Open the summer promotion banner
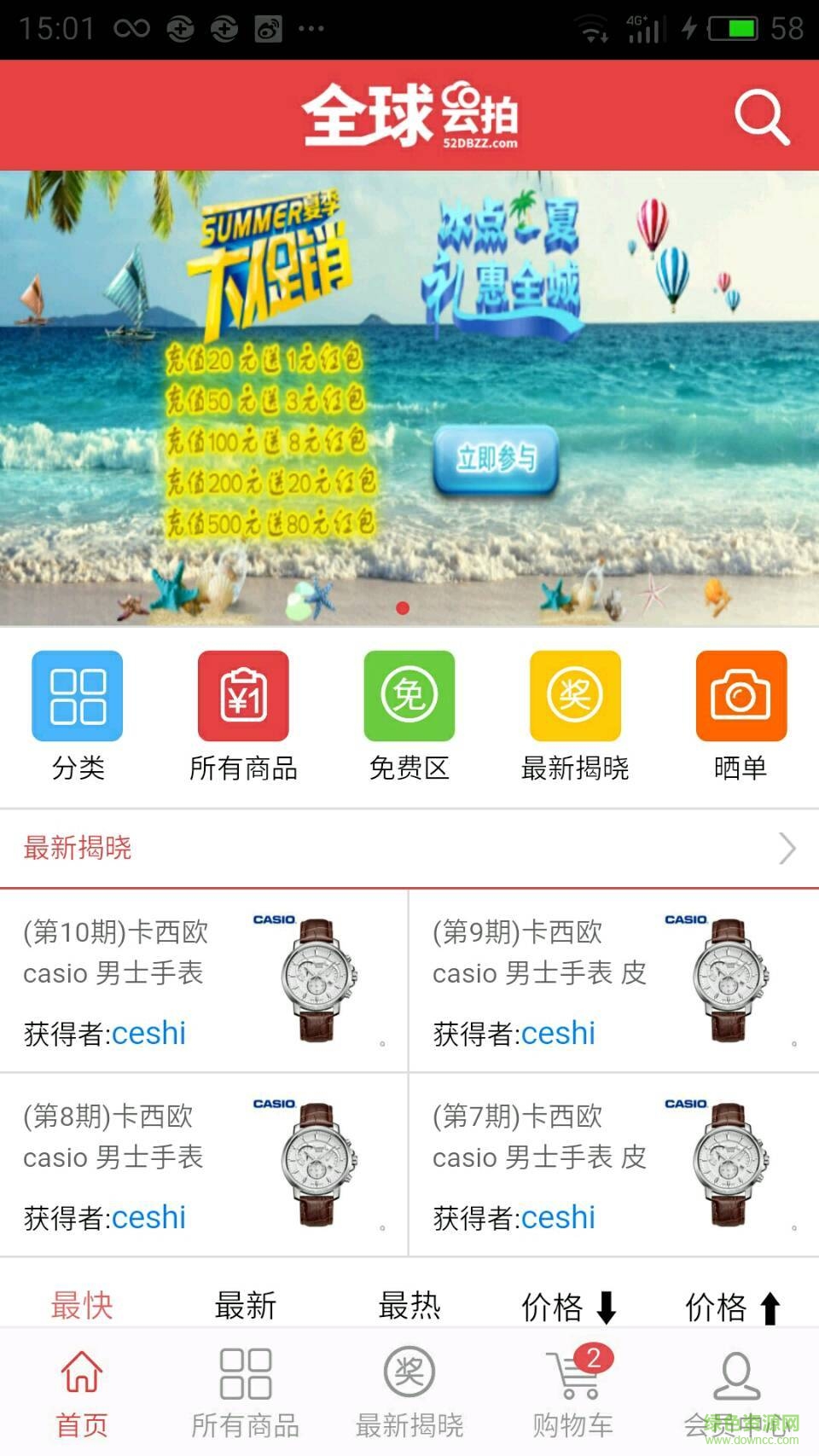 pos(409,397)
